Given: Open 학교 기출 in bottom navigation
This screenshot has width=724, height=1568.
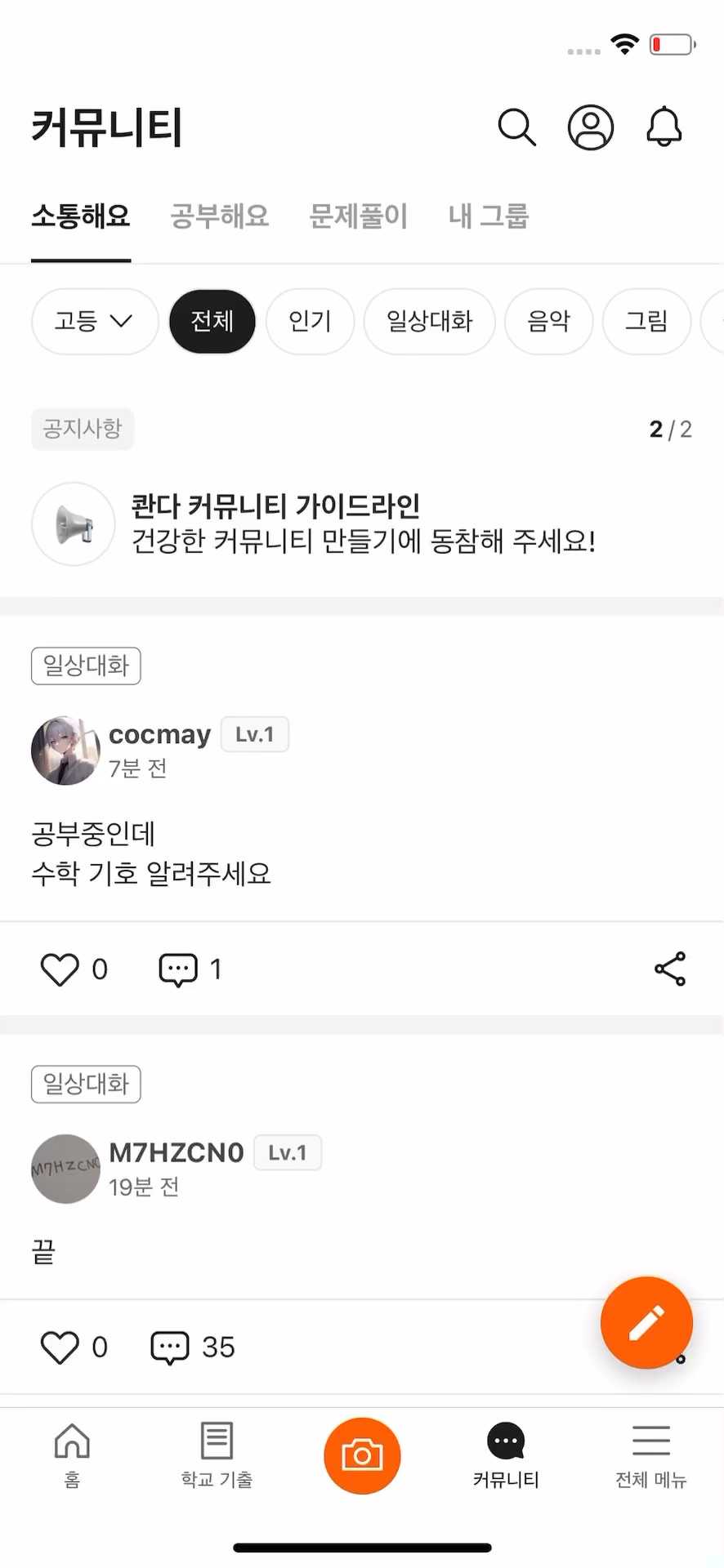Looking at the screenshot, I should pyautogui.click(x=215, y=1455).
